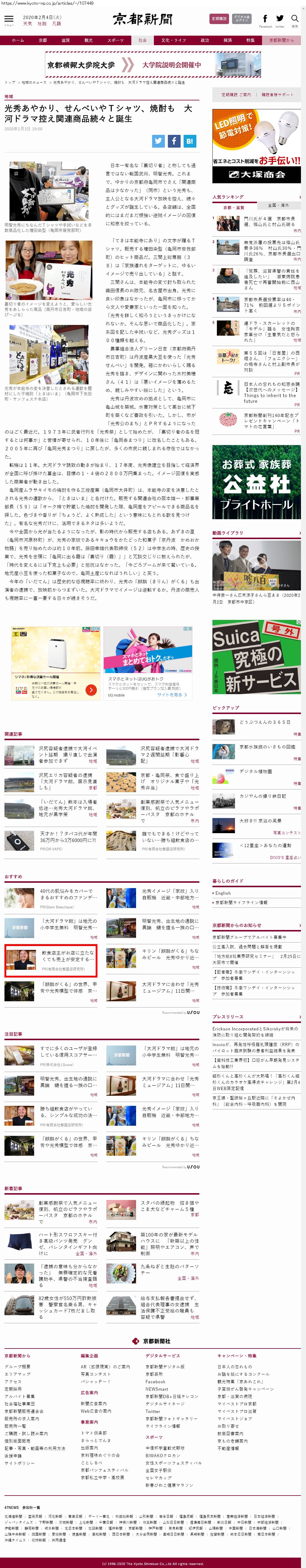Screen dimensions: 306x1568
Task: Open the hamburger menu
Action: [x=9, y=20]
